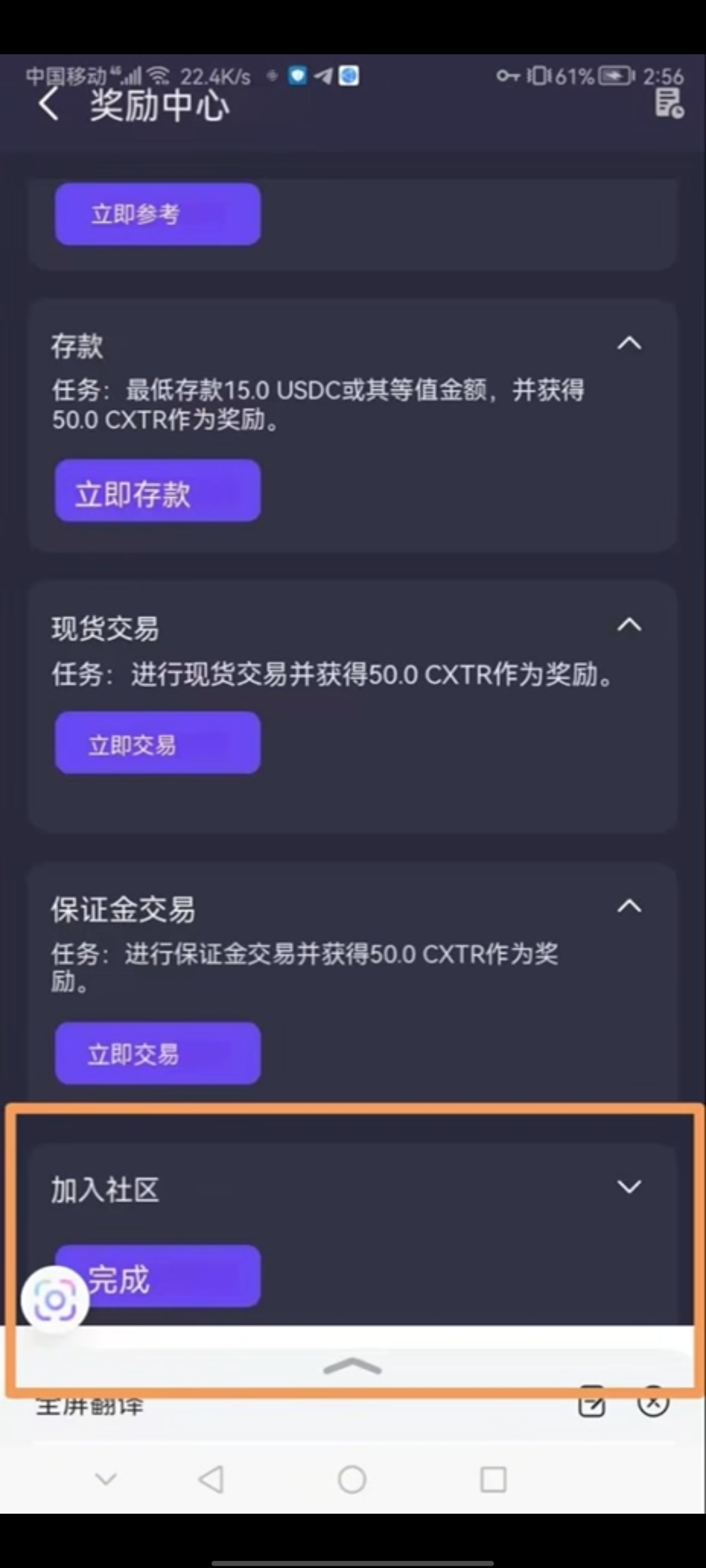Go back from 奖励中心

49,104
